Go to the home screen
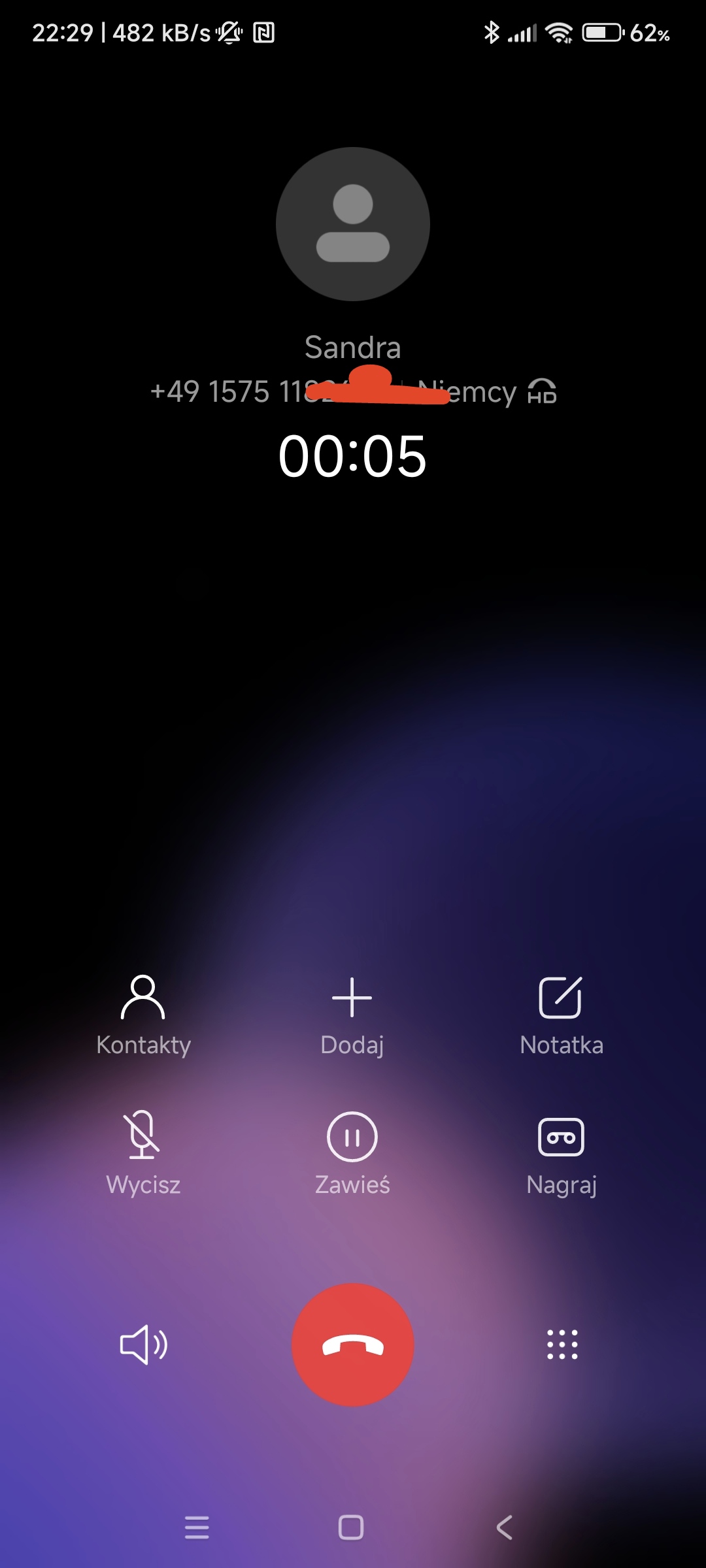Image resolution: width=706 pixels, height=1568 pixels. tap(351, 1527)
